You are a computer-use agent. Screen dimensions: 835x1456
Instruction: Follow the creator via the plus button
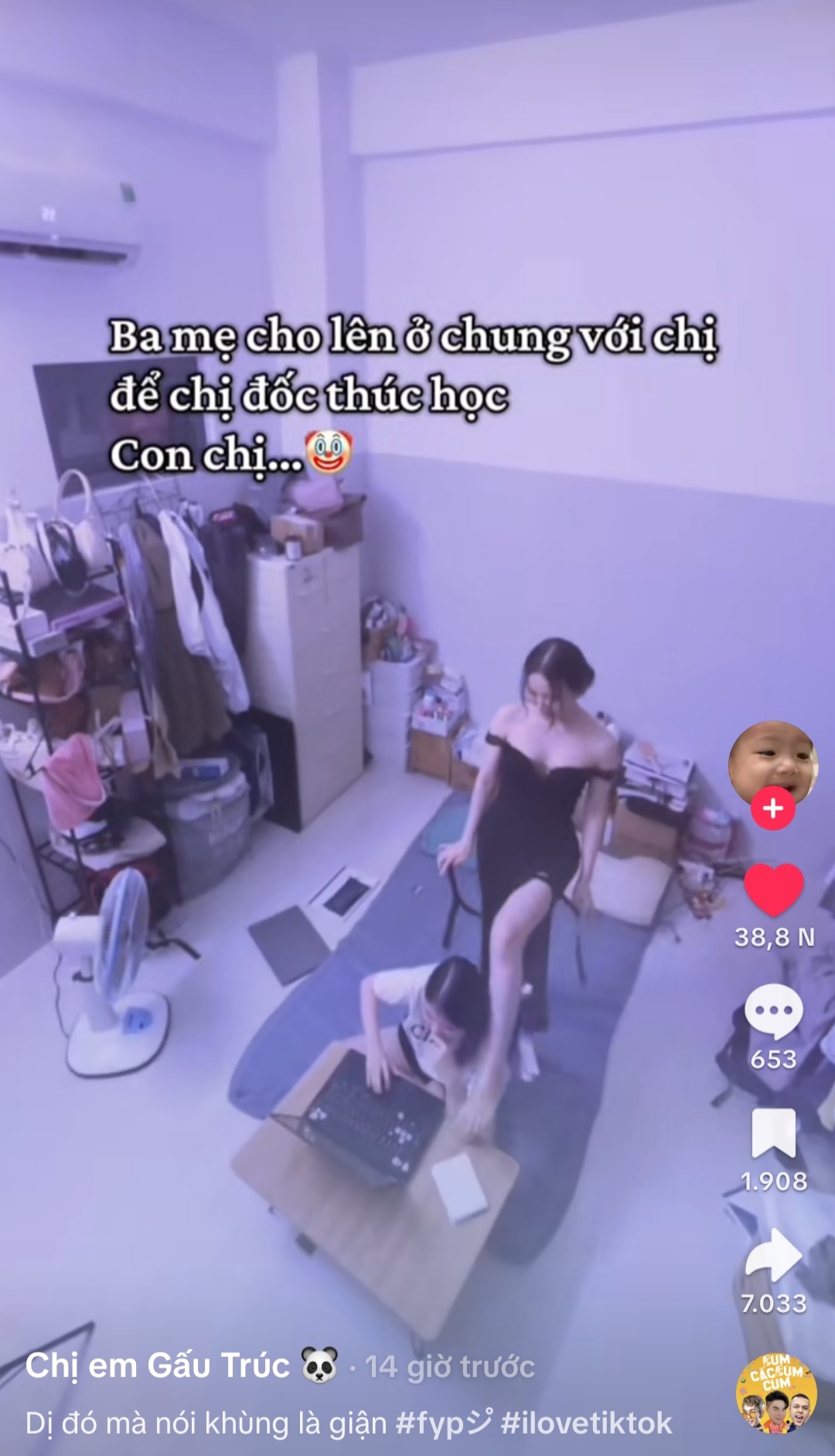coord(773,808)
